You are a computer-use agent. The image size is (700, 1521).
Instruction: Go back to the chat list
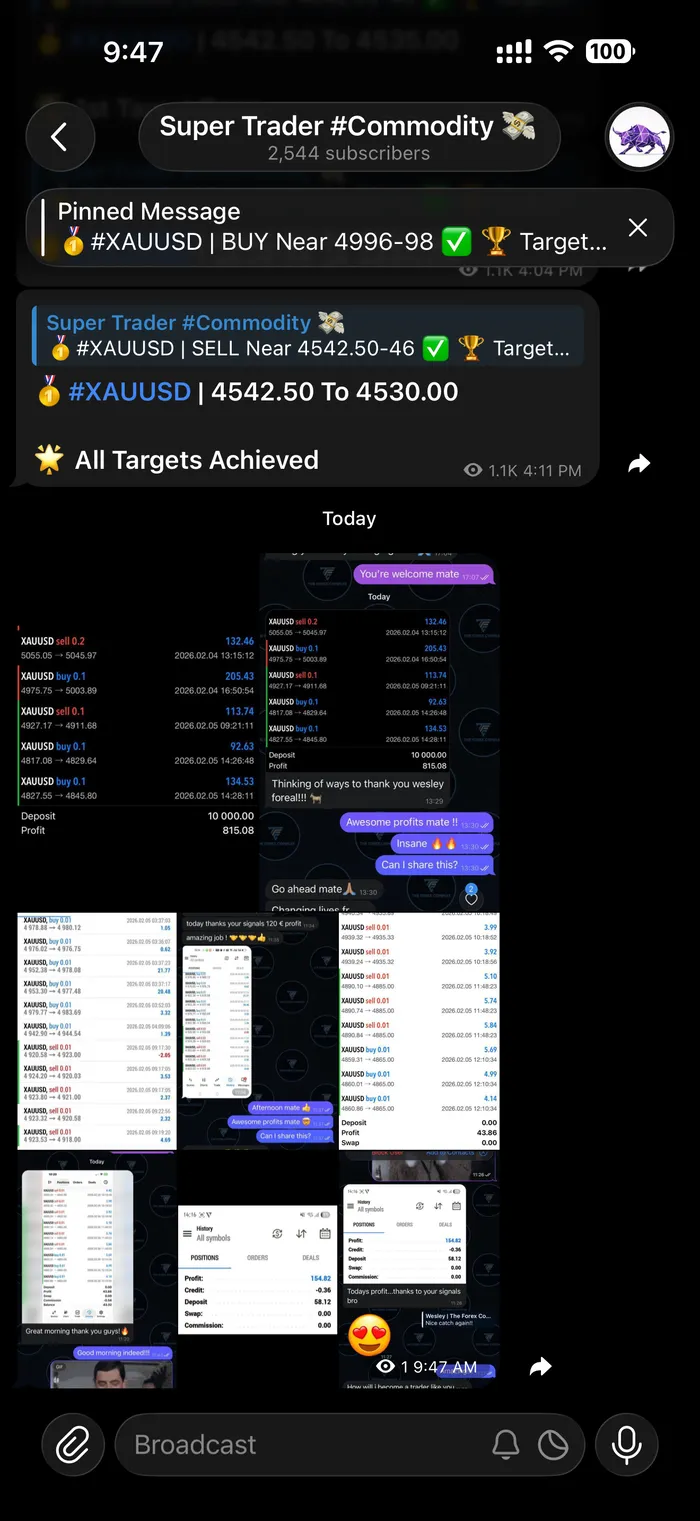[60, 137]
